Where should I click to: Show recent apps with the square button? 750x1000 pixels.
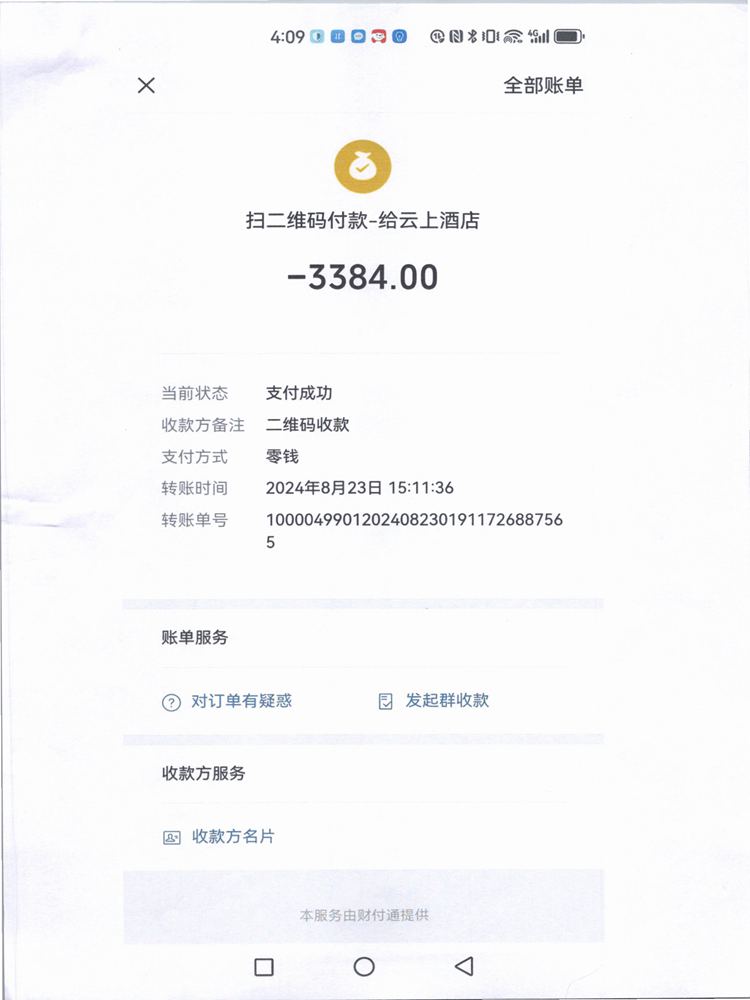(x=264, y=966)
